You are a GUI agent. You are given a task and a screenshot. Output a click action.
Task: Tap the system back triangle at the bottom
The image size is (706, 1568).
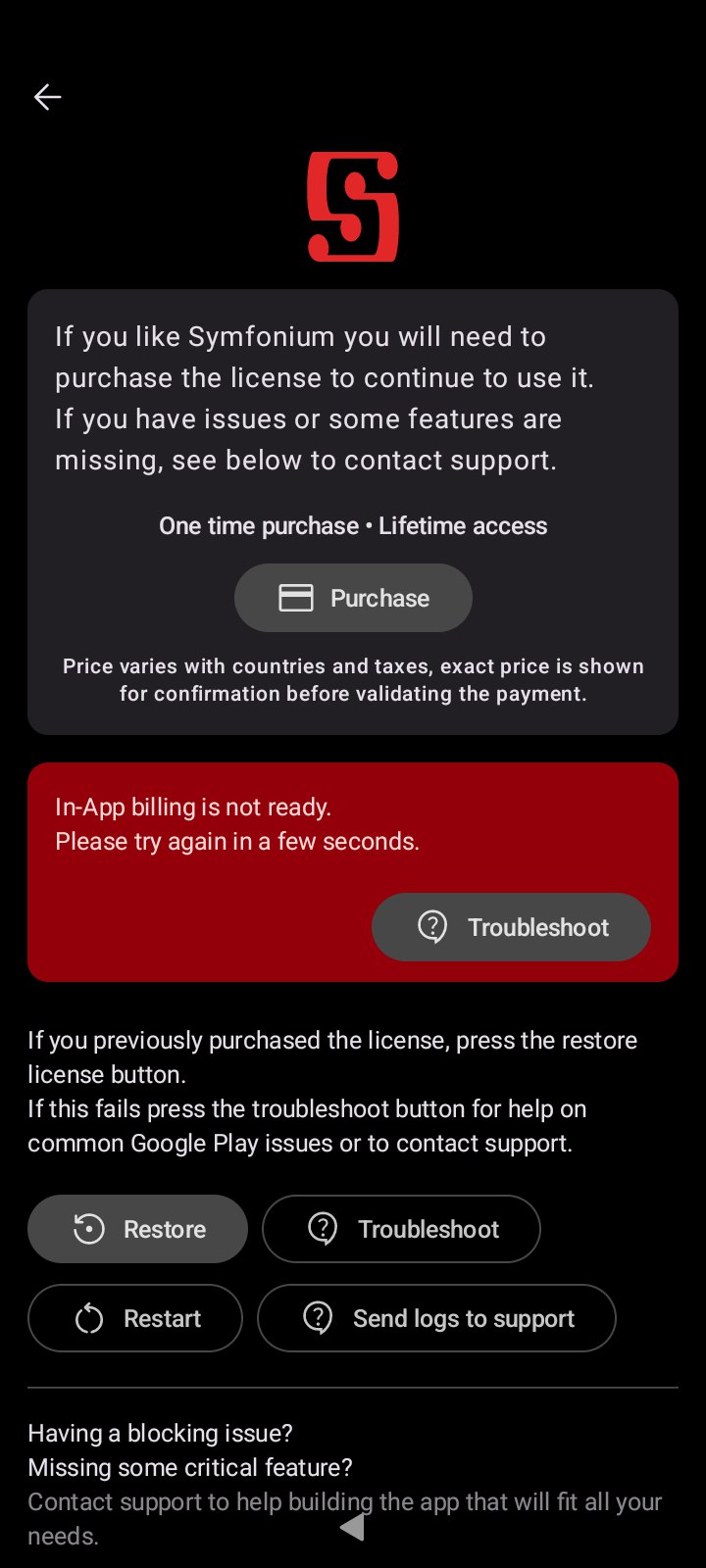(352, 1527)
